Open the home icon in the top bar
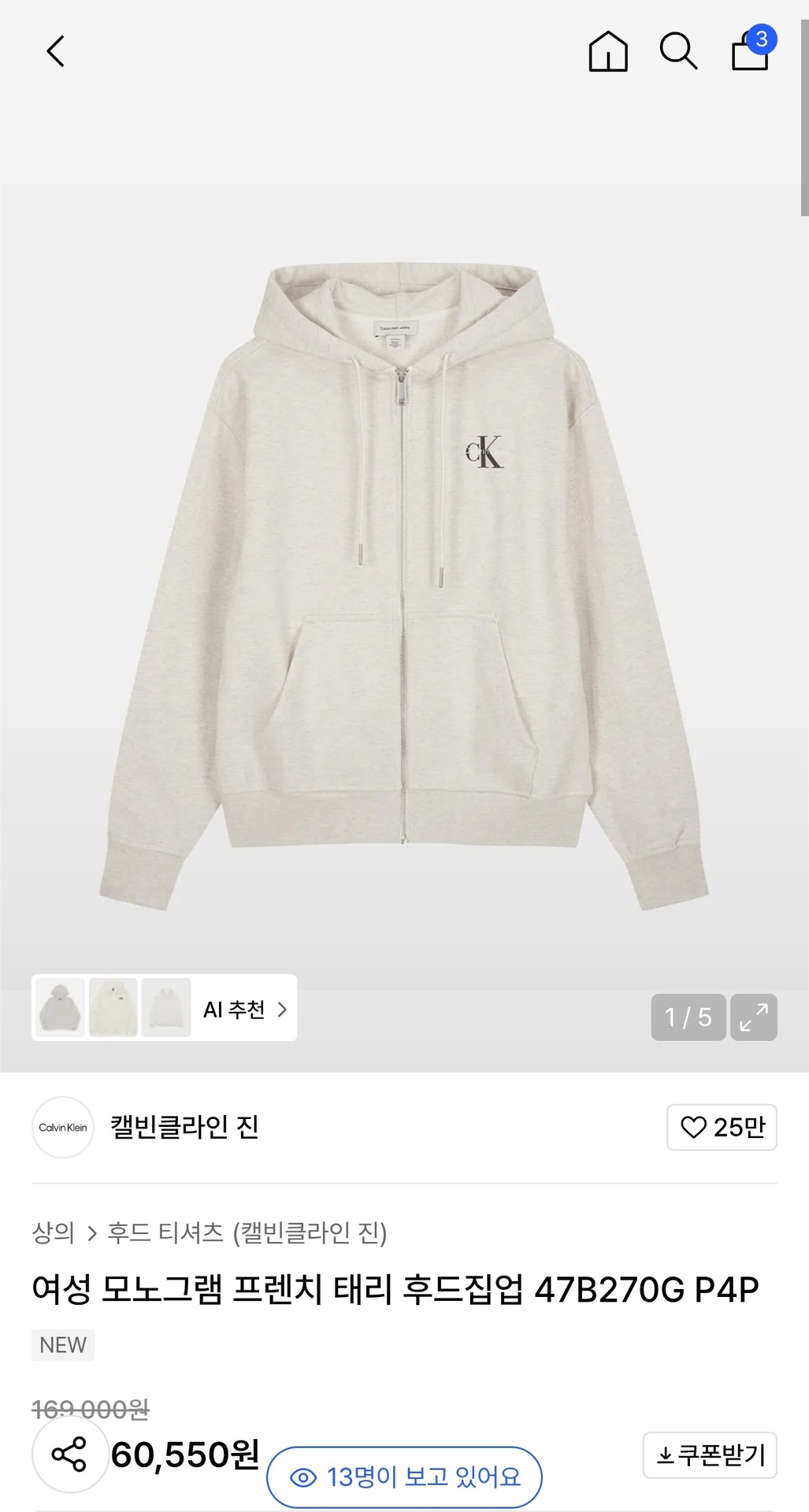 pos(608,52)
